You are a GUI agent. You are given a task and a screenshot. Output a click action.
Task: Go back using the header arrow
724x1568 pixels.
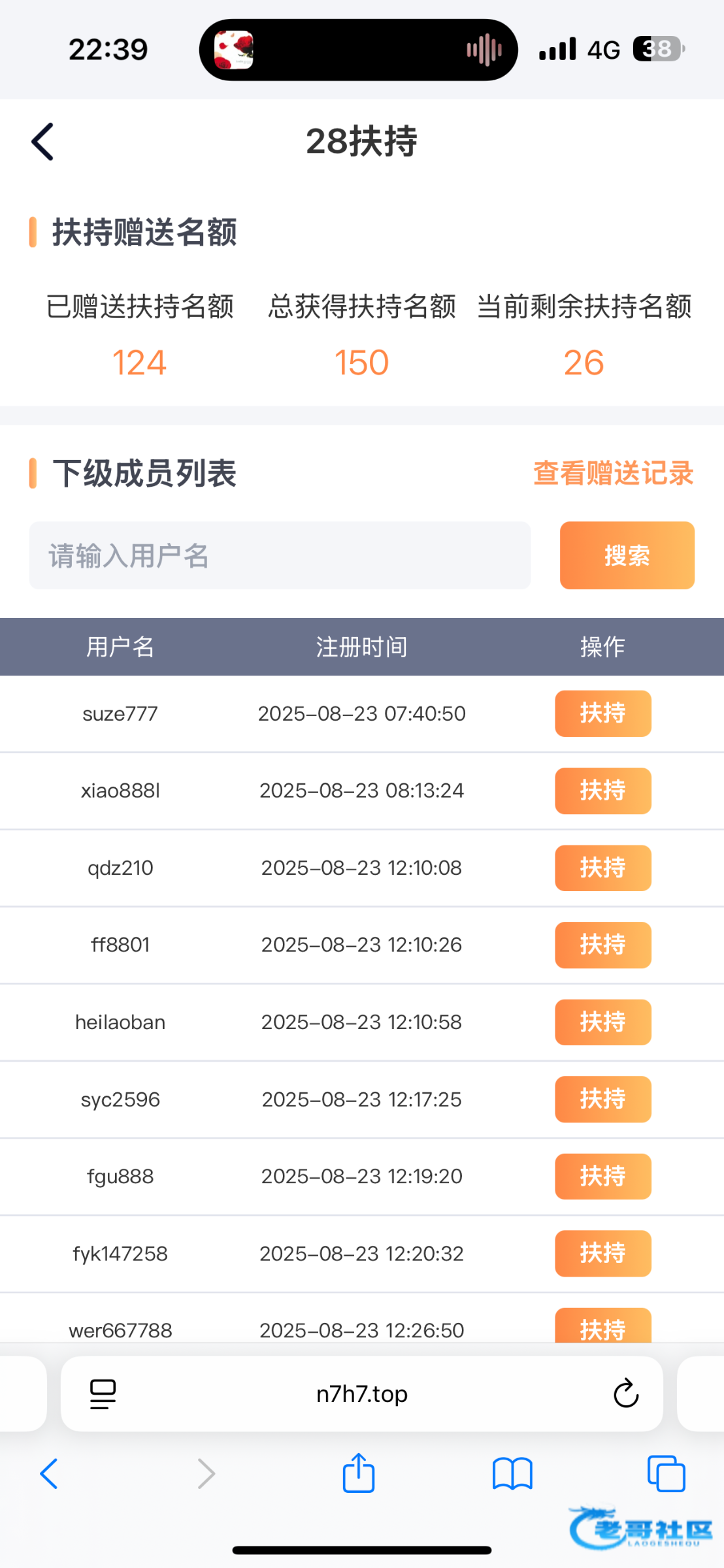42,141
